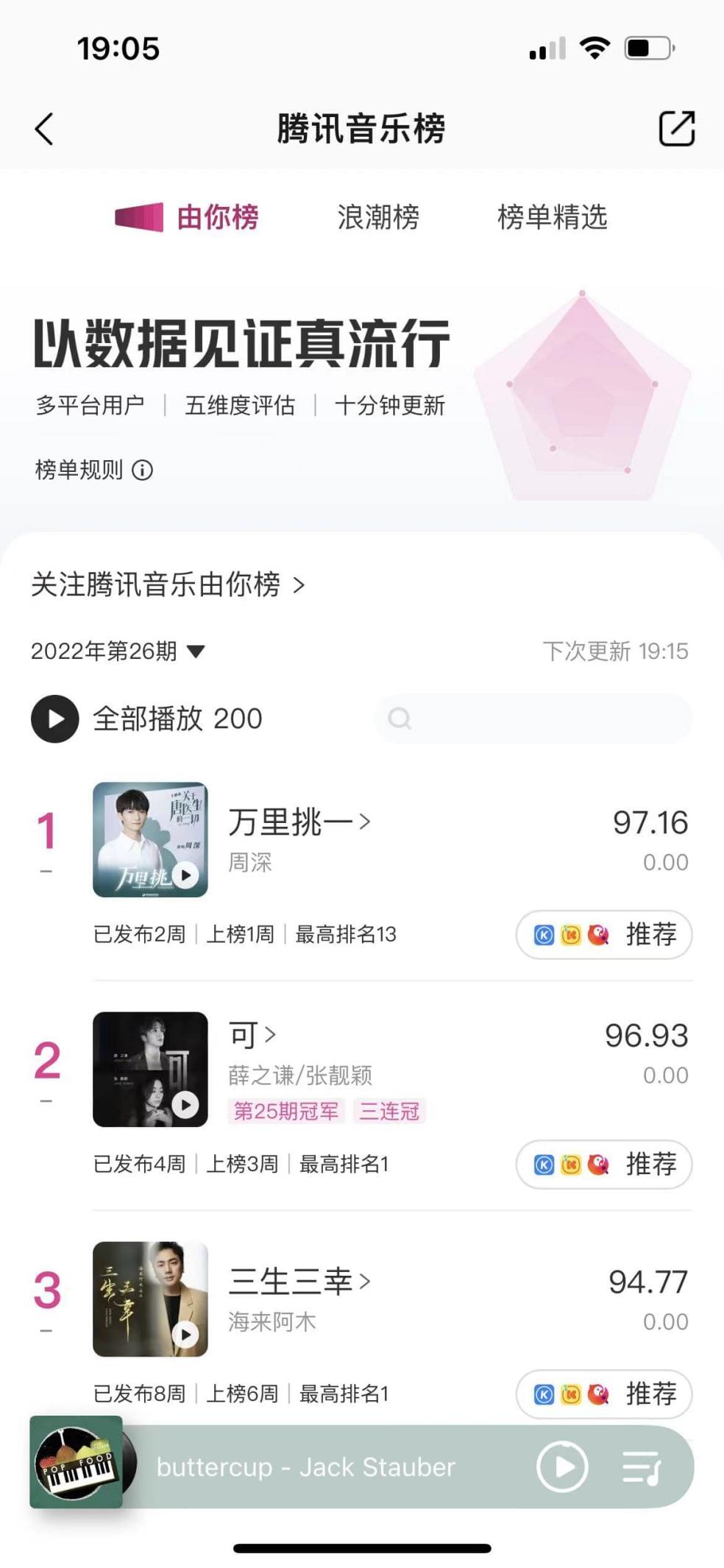Viewport: 724px width, 1568px height.
Task: Recommend the song 可 by 薛之谦
Action: 604,1164
